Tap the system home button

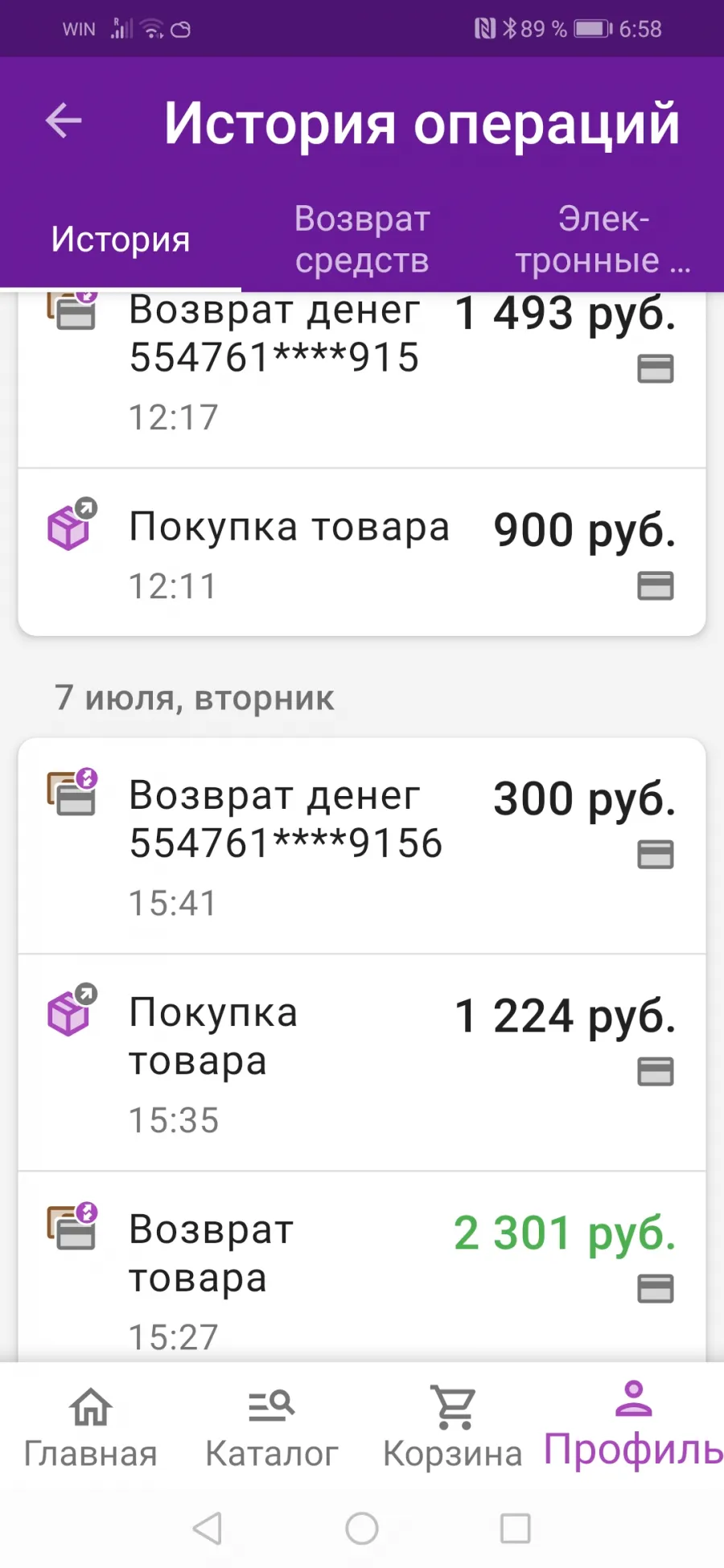click(362, 1529)
